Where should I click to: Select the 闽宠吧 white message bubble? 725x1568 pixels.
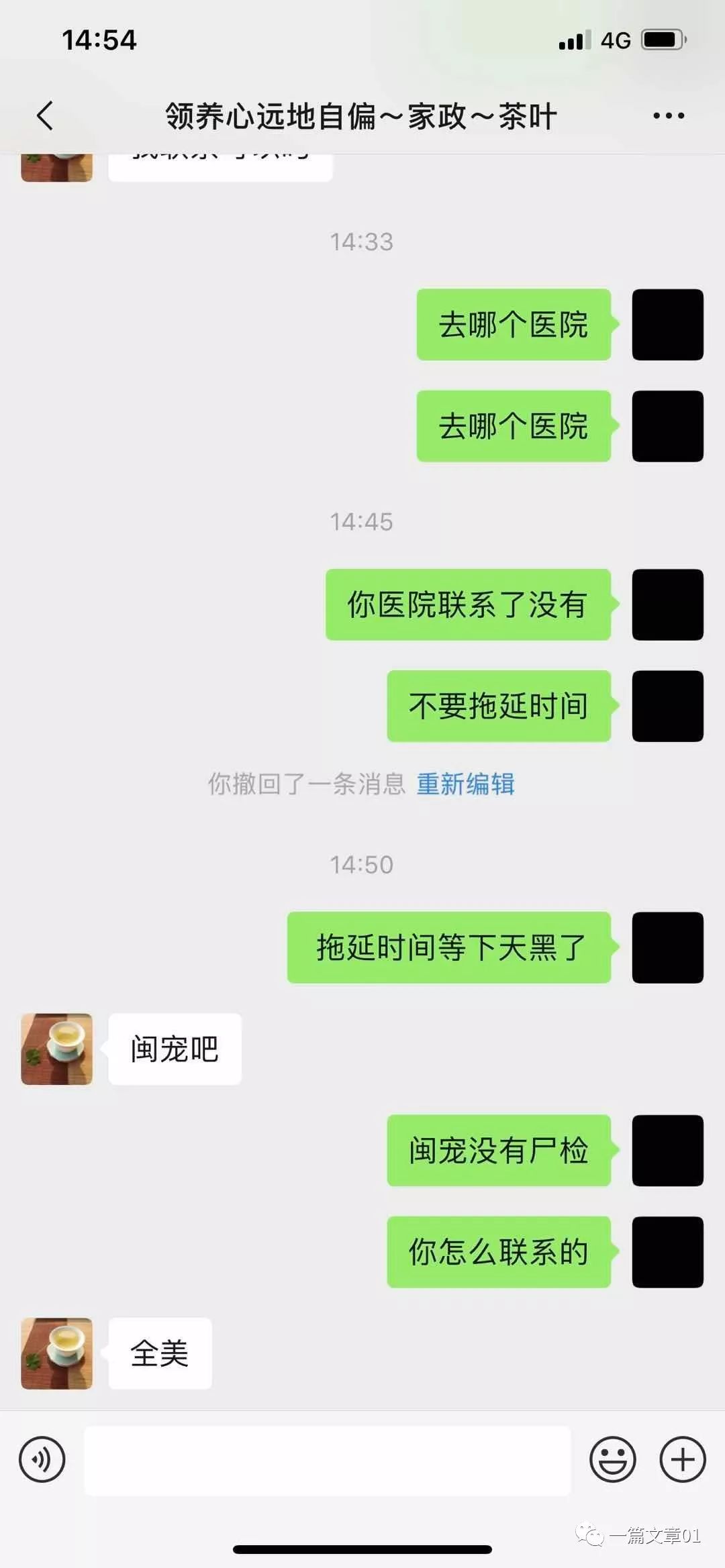click(x=173, y=1050)
